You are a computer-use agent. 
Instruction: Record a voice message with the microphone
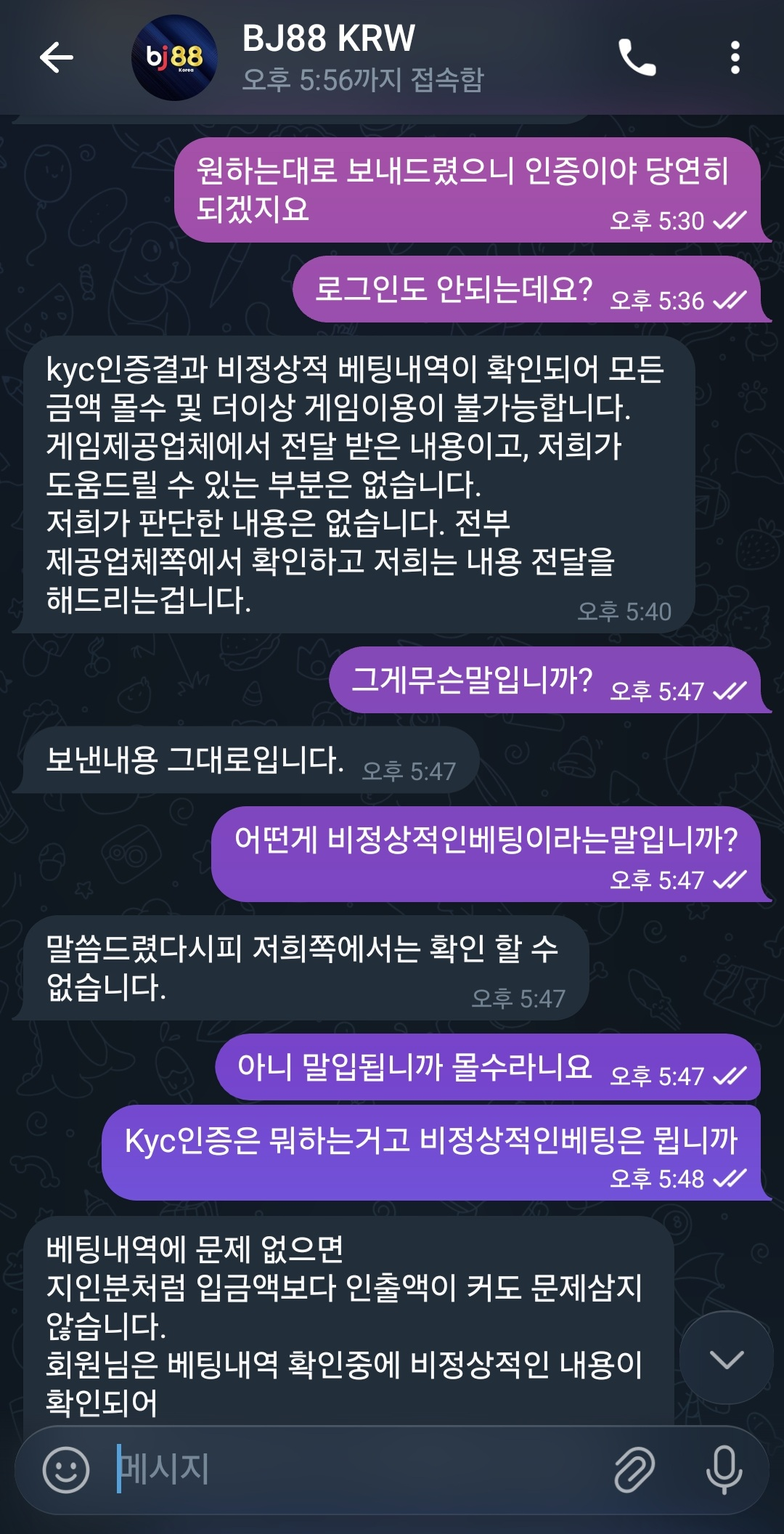(724, 1470)
